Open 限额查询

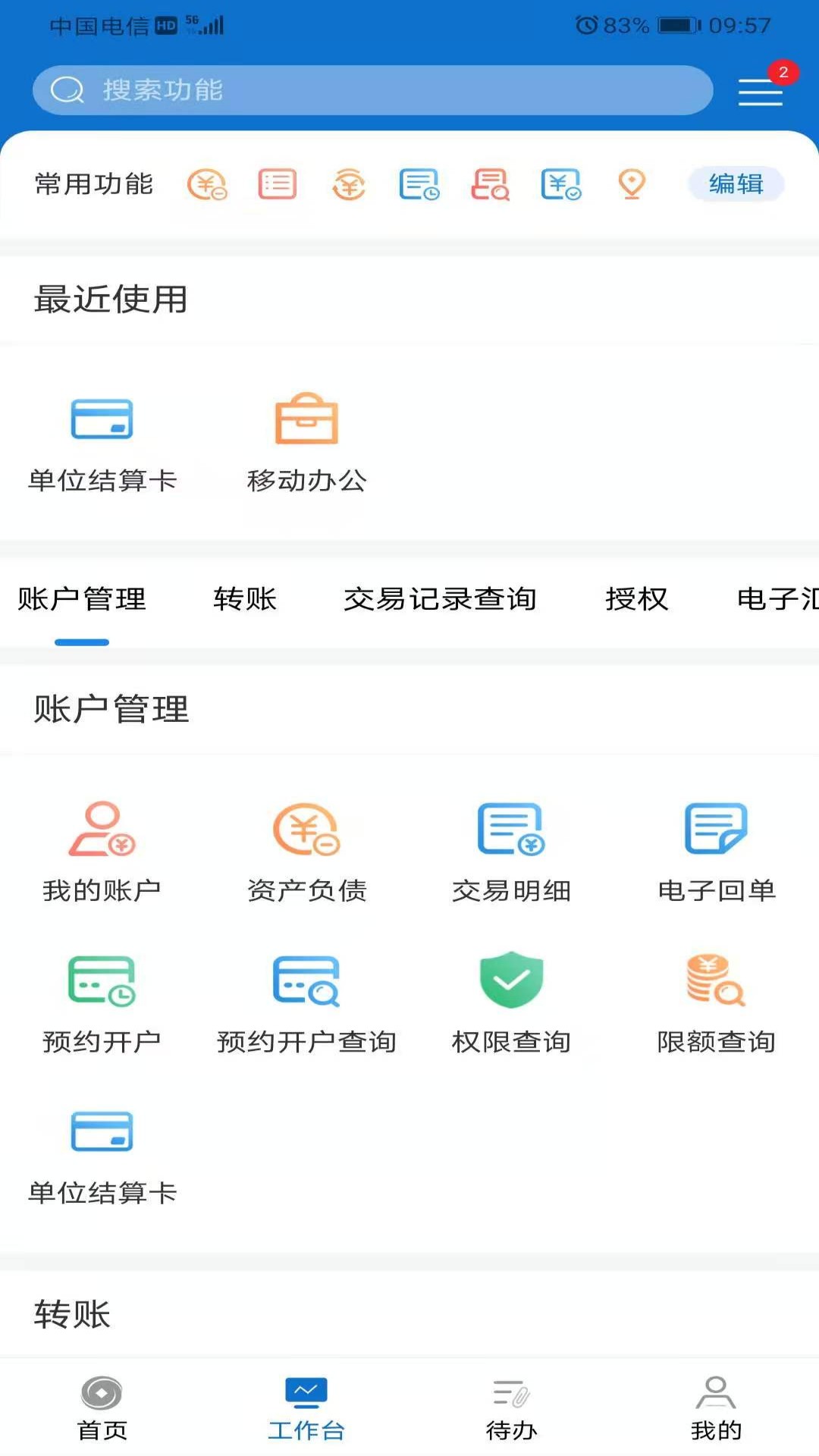click(716, 1004)
